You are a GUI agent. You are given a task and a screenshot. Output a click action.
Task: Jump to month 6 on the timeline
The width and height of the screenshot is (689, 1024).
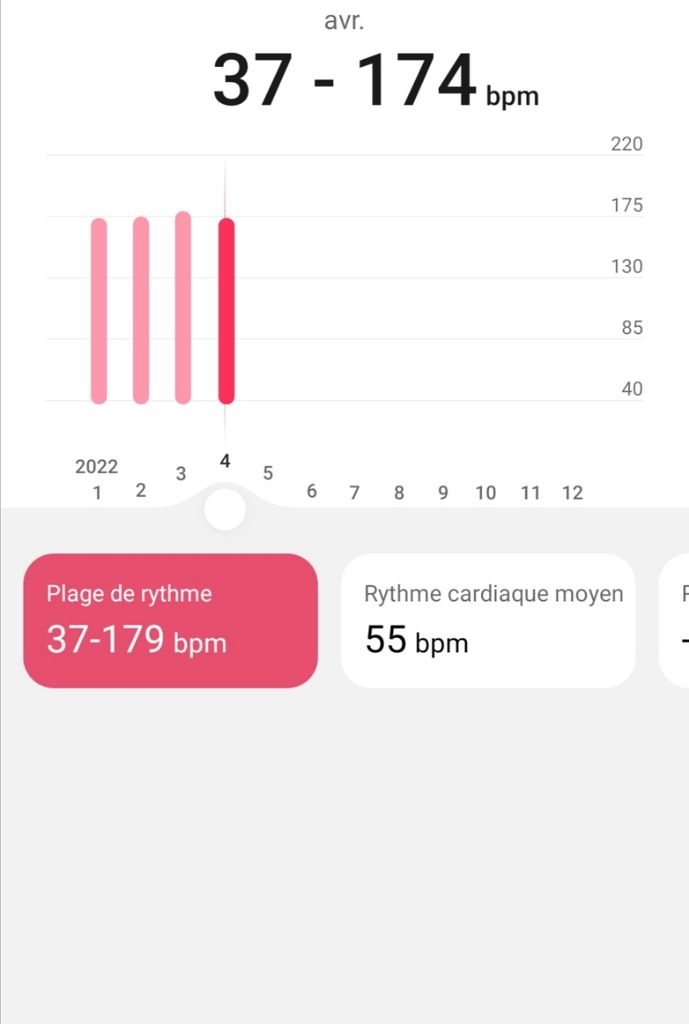312,492
